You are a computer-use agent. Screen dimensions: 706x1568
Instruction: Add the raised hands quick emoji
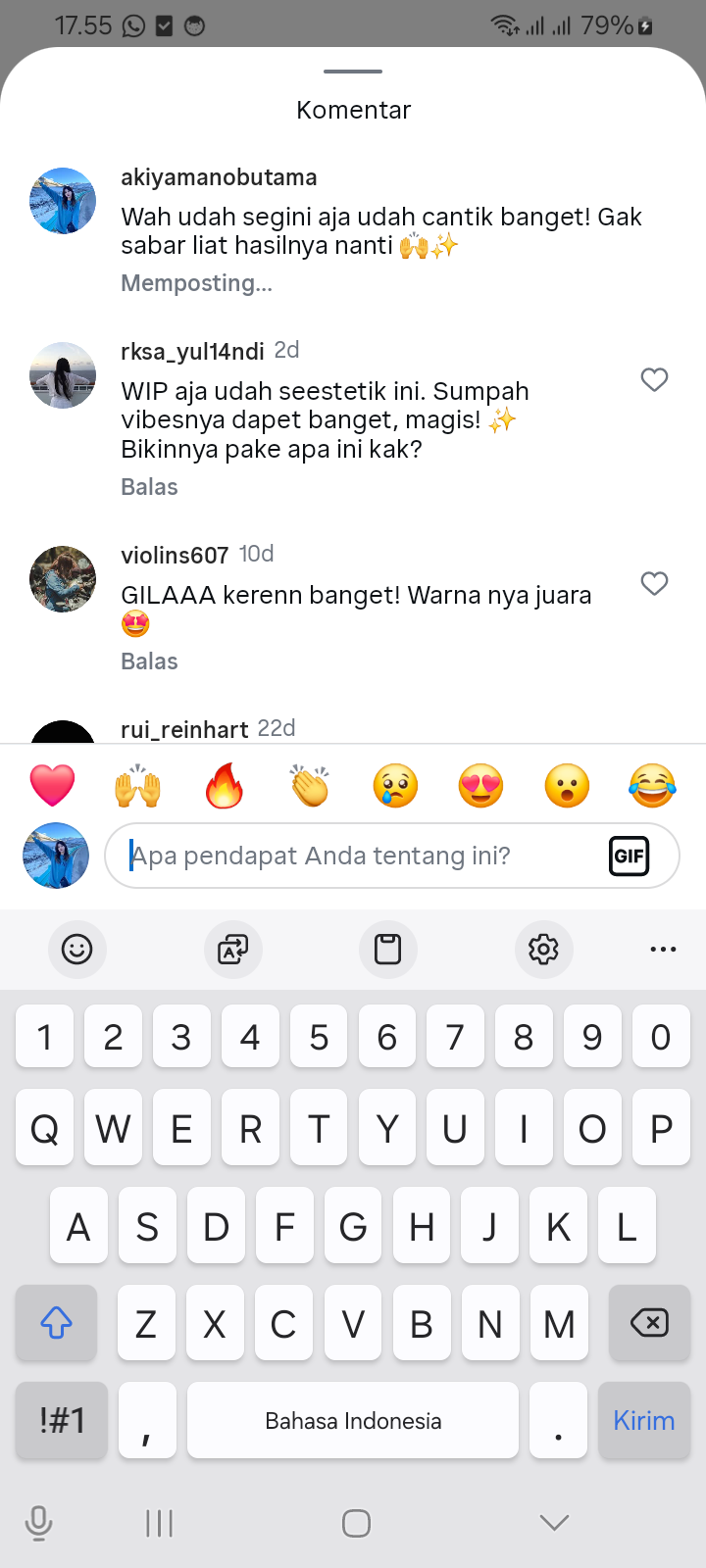tap(138, 786)
